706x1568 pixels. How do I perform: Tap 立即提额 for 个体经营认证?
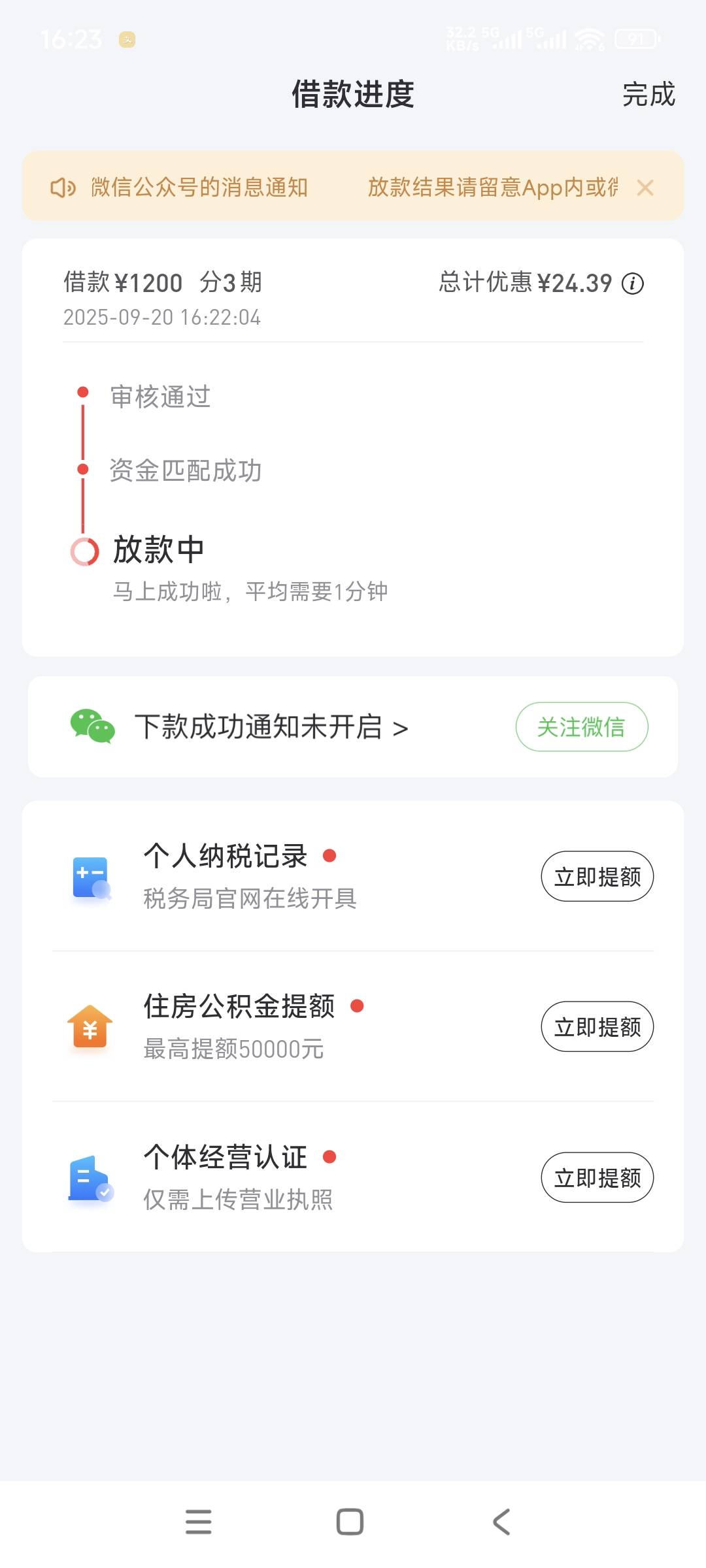(597, 1177)
